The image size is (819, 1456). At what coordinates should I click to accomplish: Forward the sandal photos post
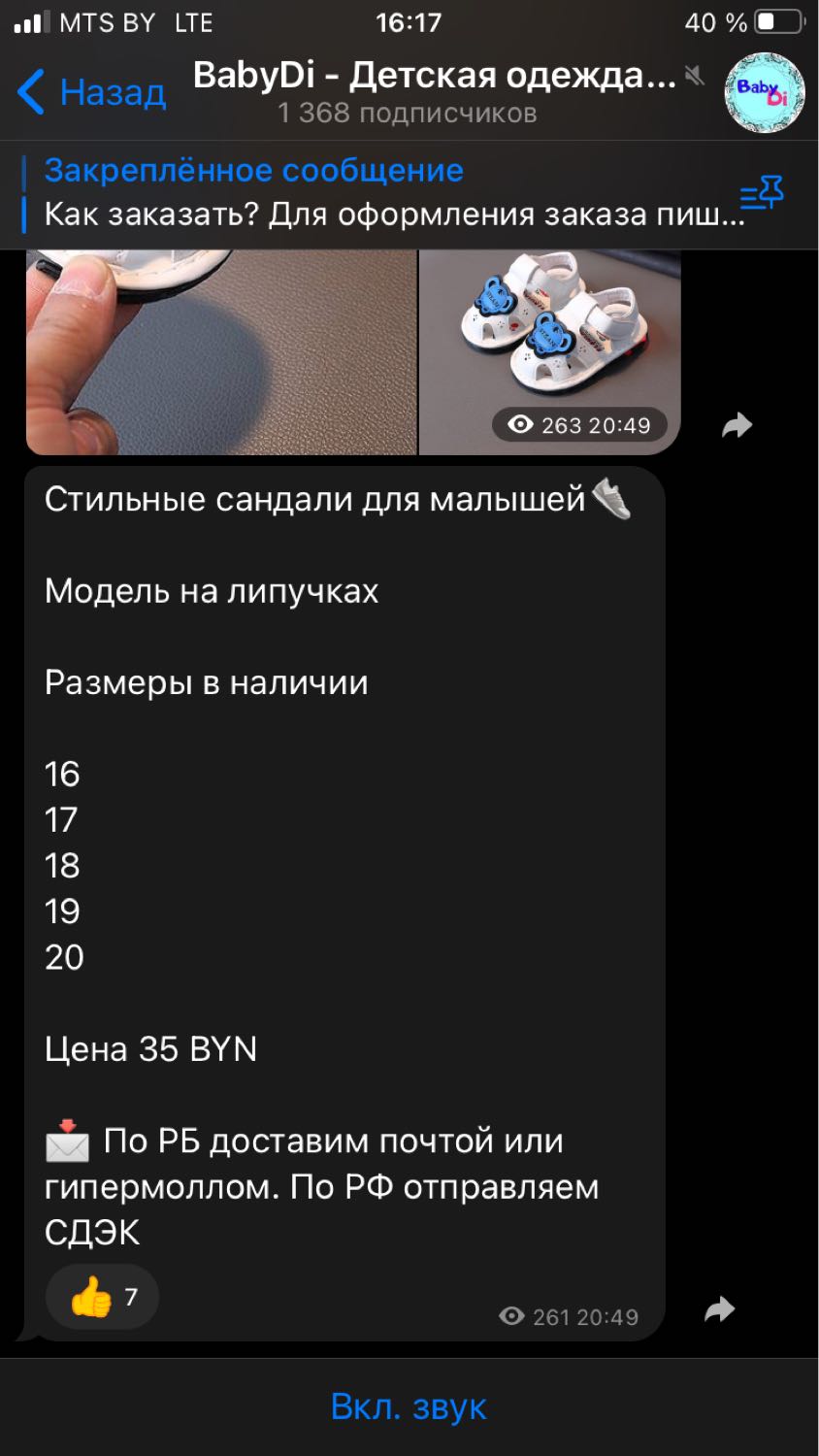click(x=737, y=425)
